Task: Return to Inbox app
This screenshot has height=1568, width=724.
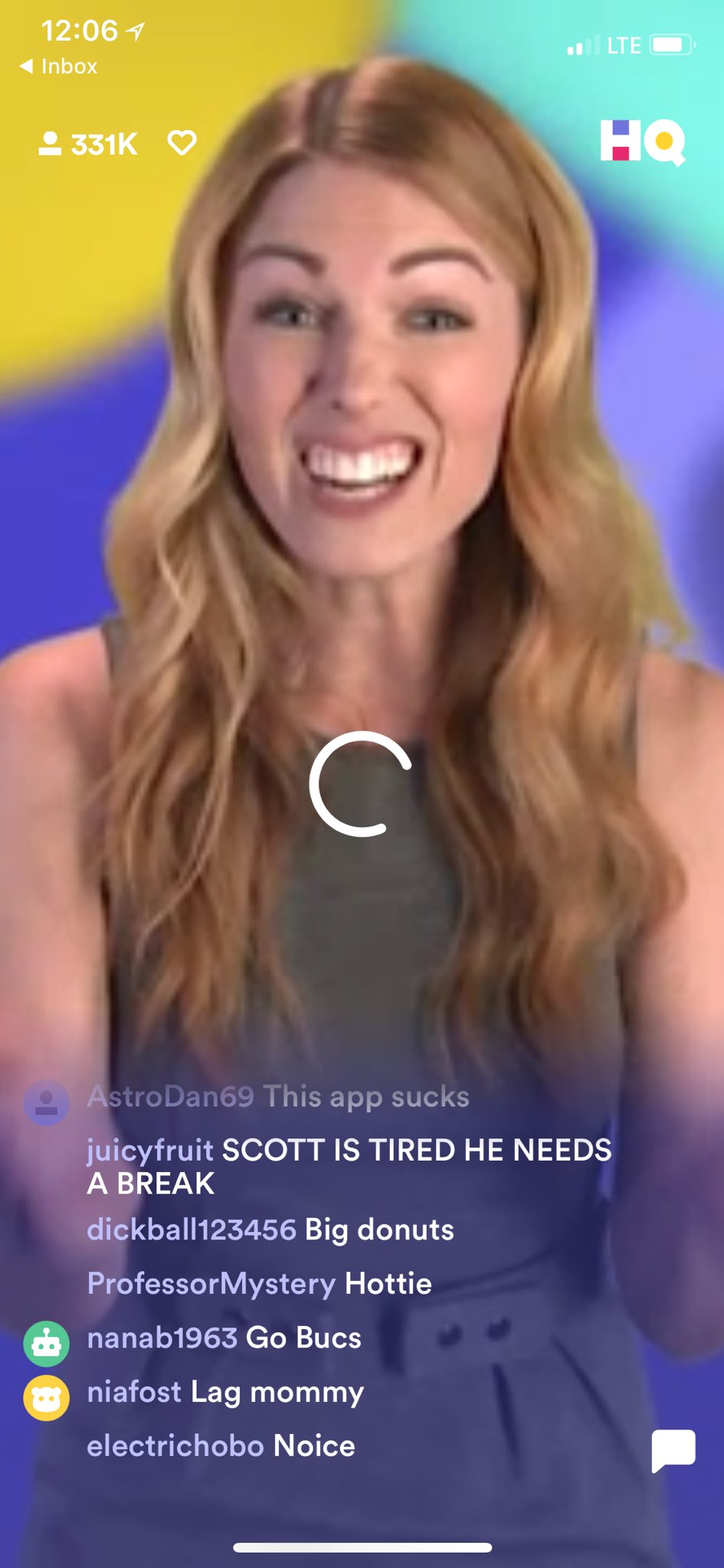Action: (x=58, y=67)
